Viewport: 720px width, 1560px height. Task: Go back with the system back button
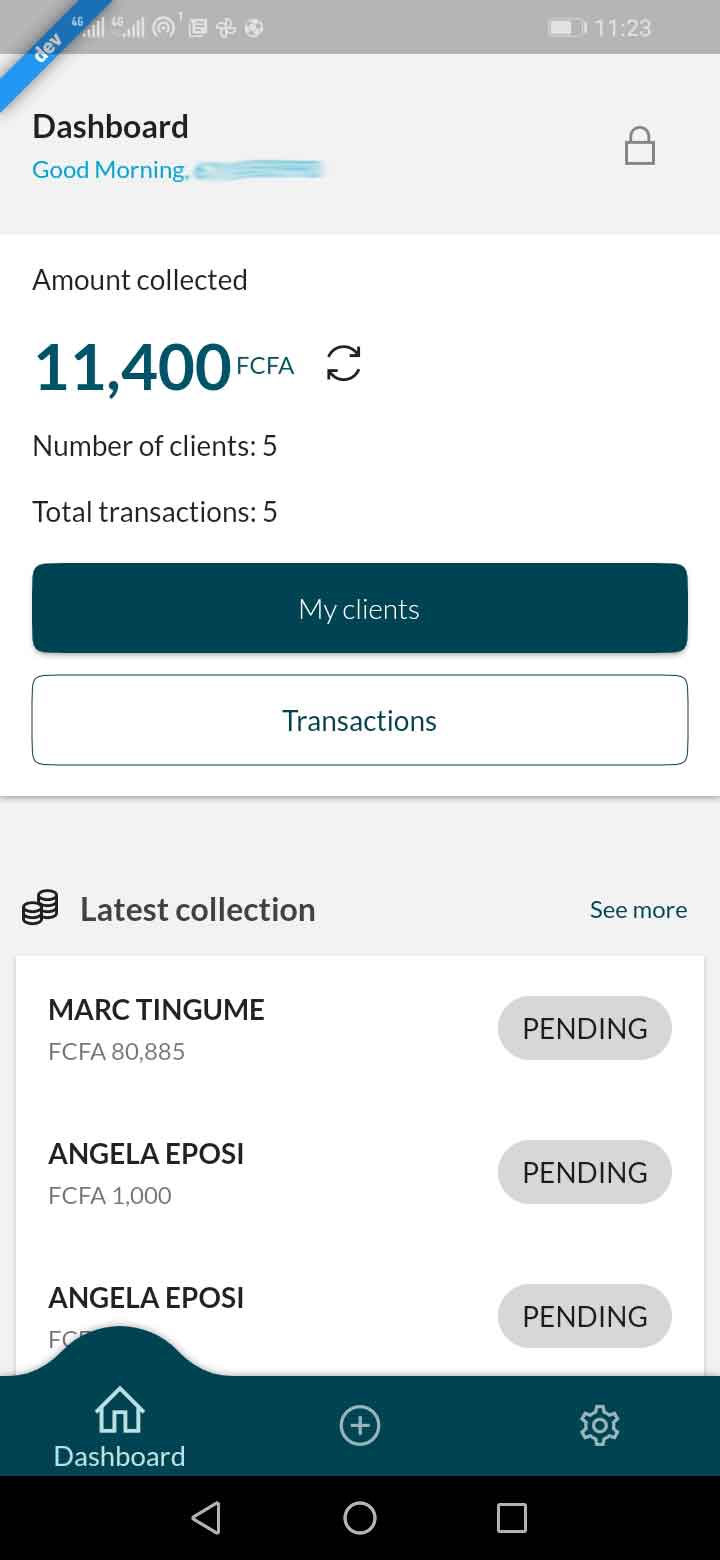coord(206,1518)
